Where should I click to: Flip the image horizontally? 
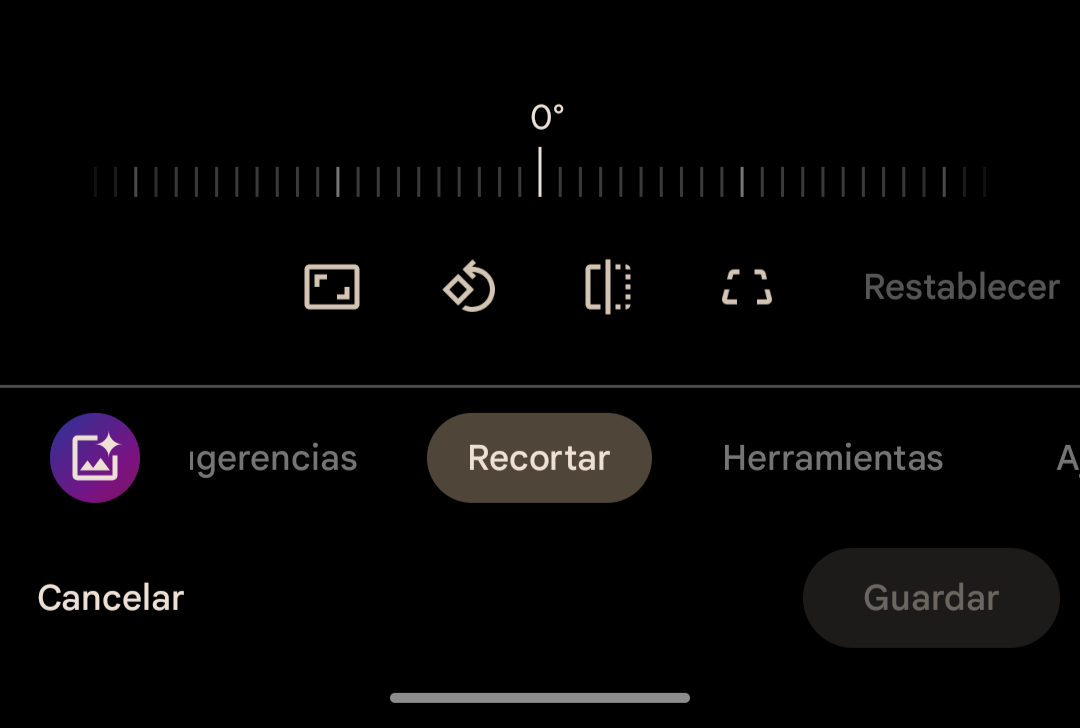pyautogui.click(x=608, y=287)
